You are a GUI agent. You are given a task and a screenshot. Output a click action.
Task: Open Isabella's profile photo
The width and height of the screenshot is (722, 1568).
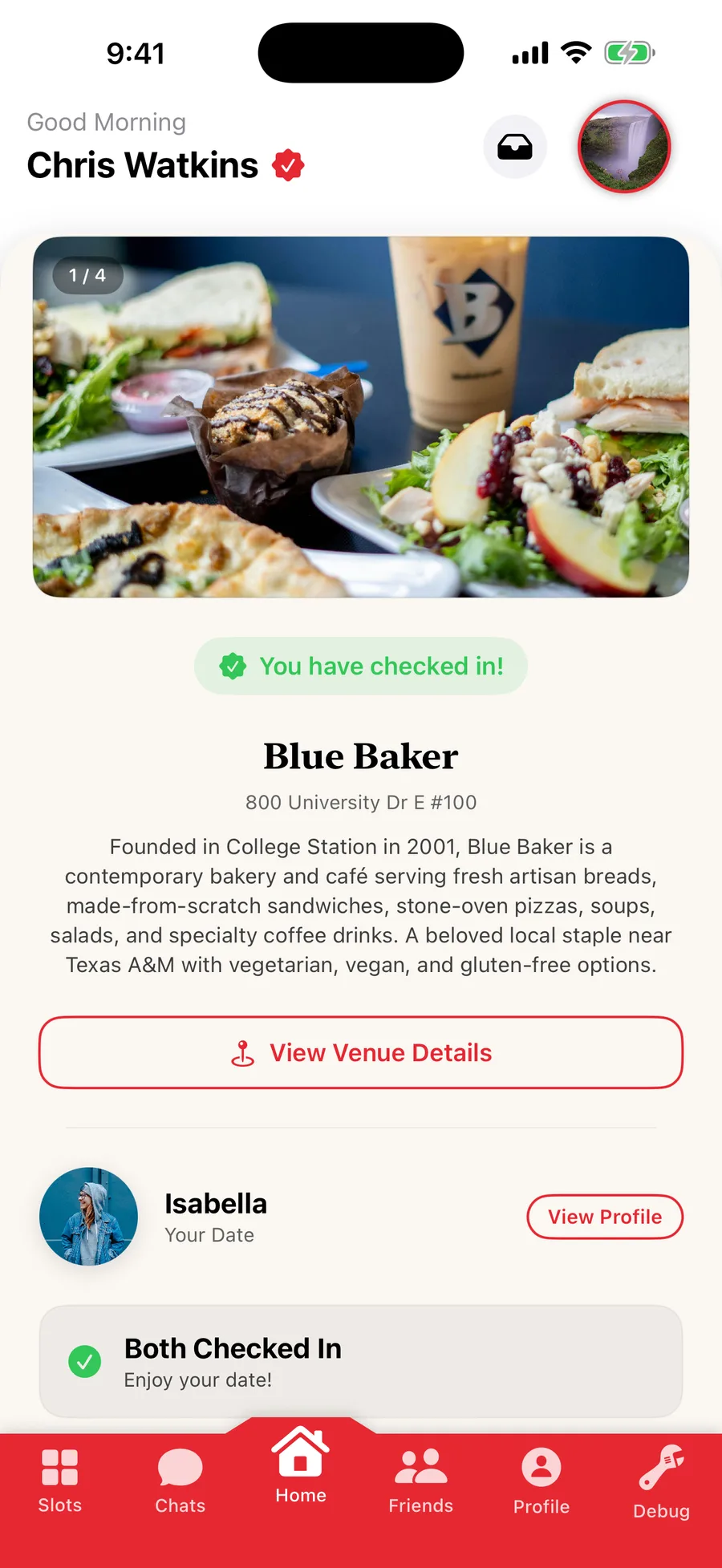[x=88, y=1216]
